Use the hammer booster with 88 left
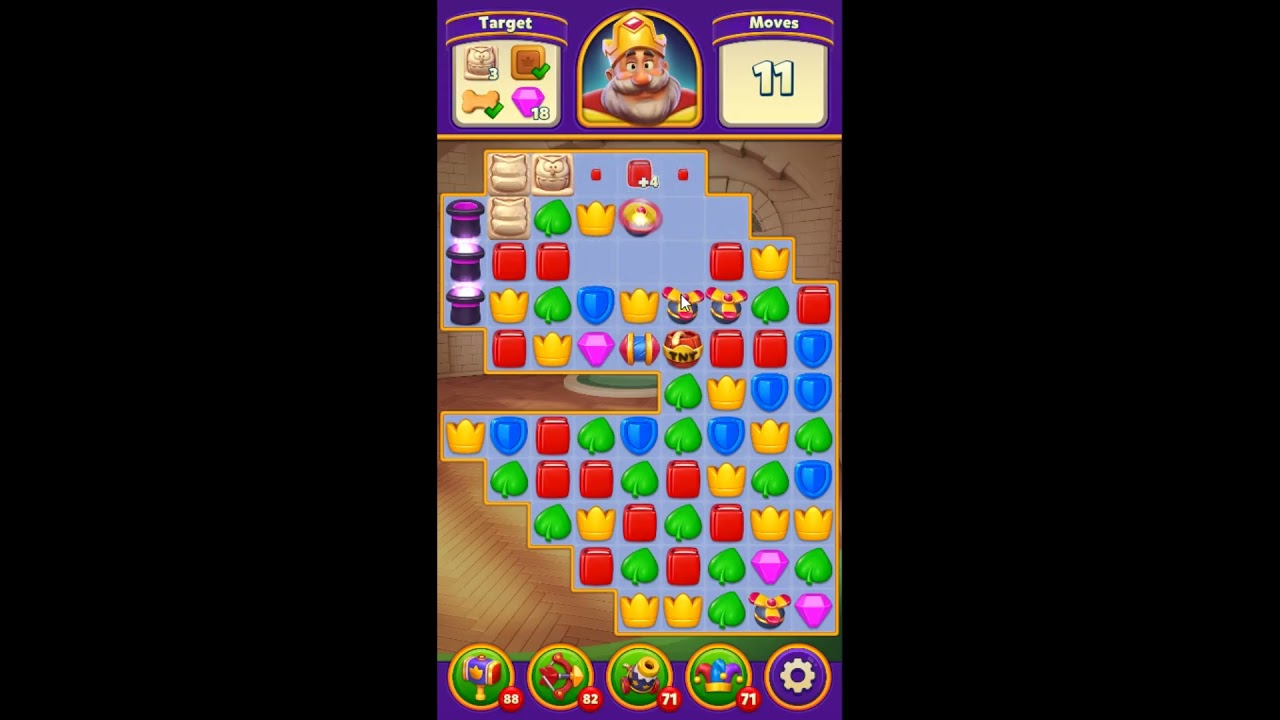Viewport: 1280px width, 720px height. (x=482, y=677)
